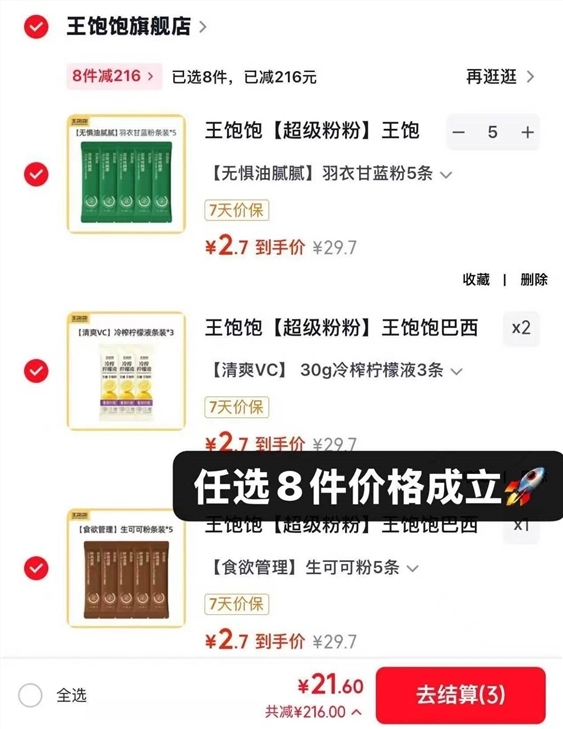The height and width of the screenshot is (729, 563).
Task: Tap 收藏 to favorite the item
Action: 476,279
